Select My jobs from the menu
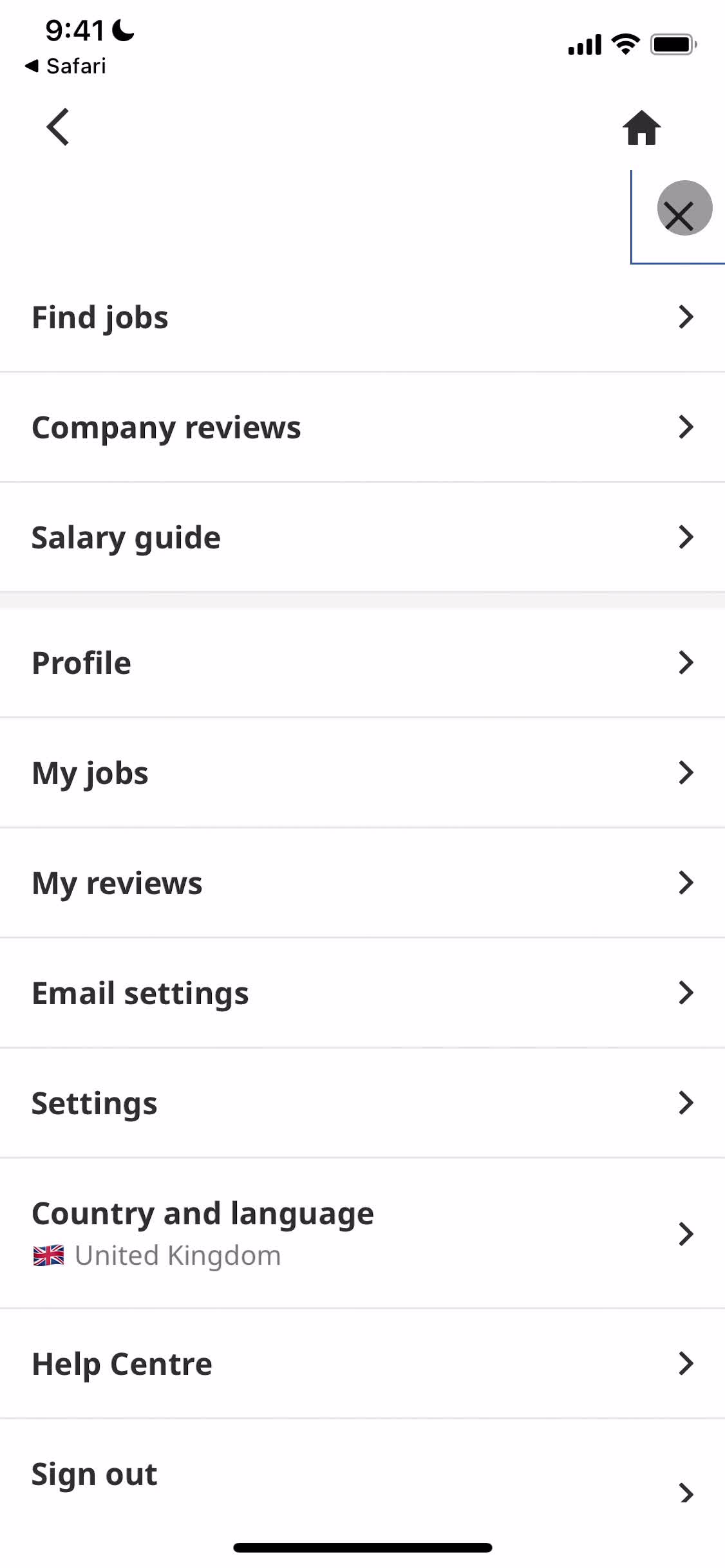The width and height of the screenshot is (725, 1568). [x=362, y=772]
